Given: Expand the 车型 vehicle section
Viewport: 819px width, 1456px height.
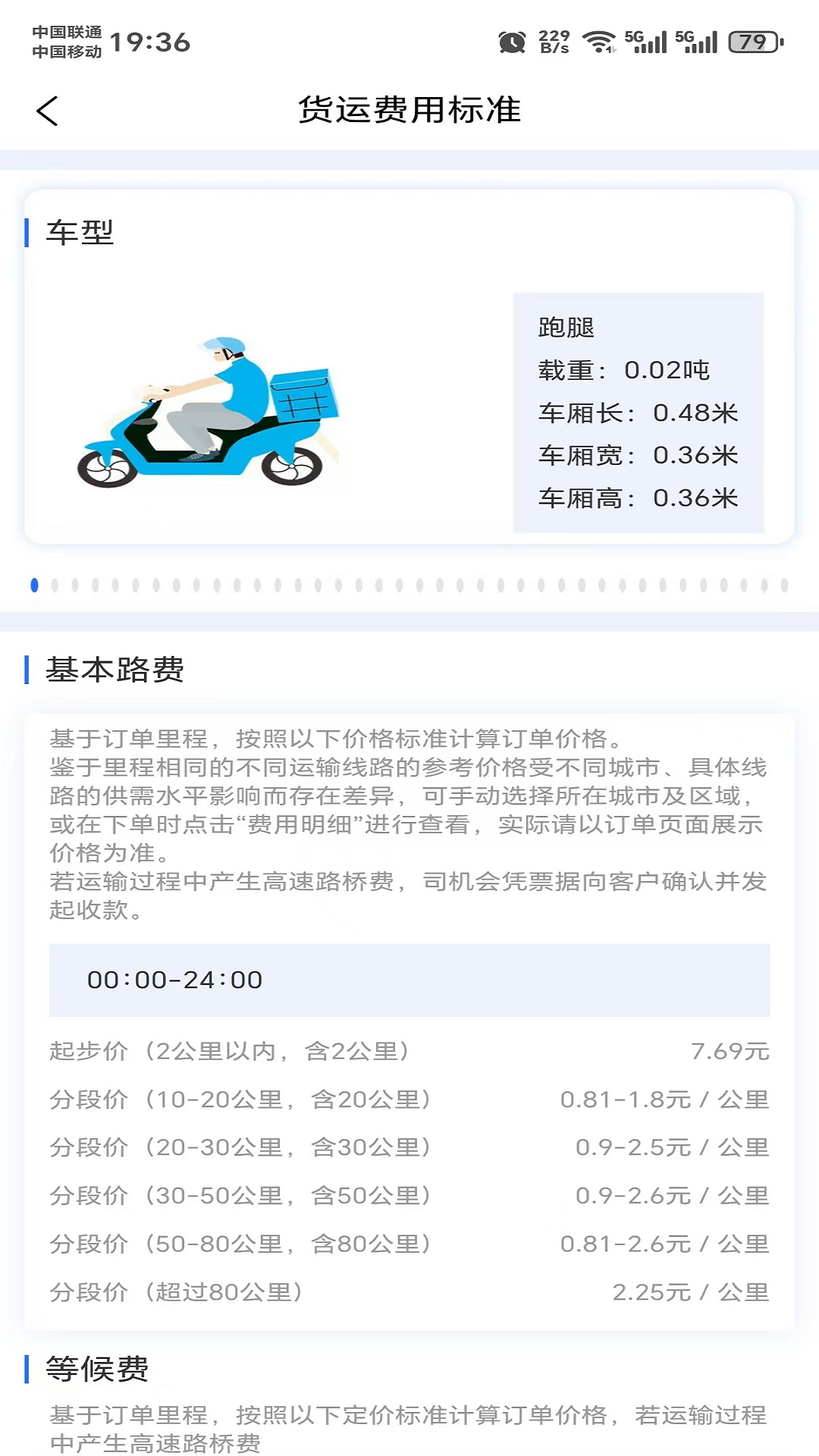Looking at the screenshot, I should pyautogui.click(x=80, y=231).
